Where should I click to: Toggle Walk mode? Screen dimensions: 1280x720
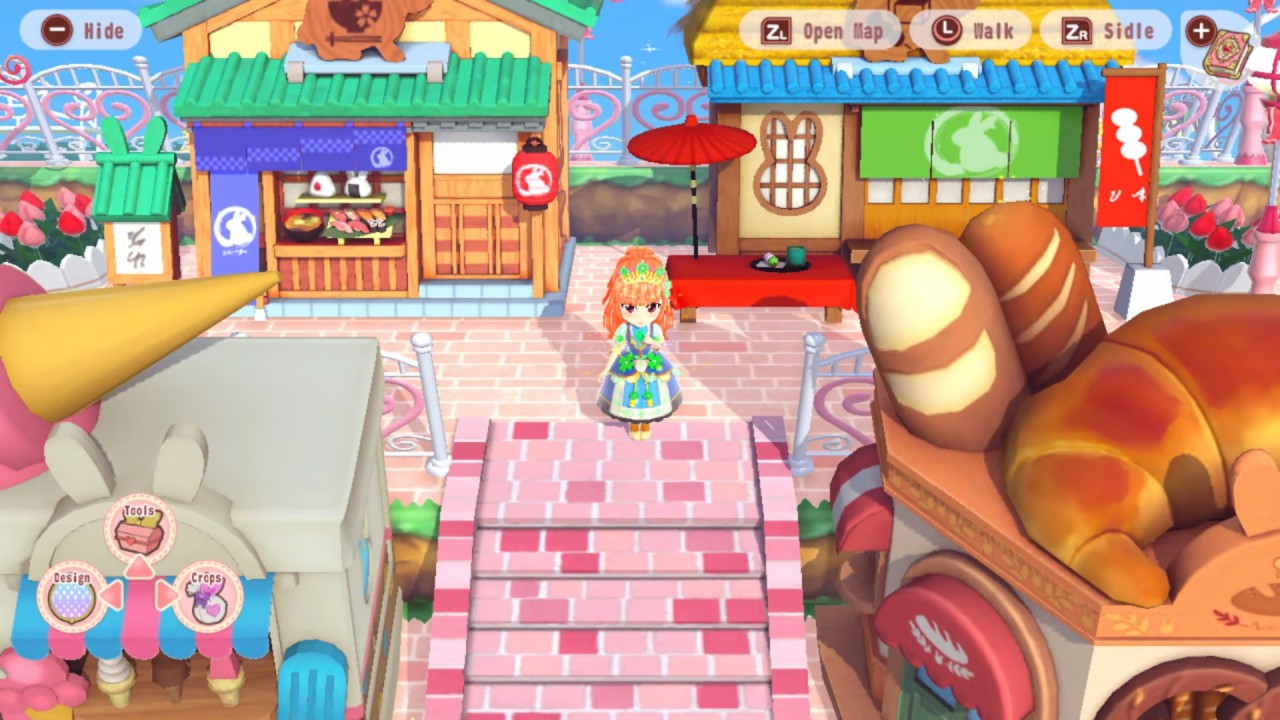click(968, 31)
